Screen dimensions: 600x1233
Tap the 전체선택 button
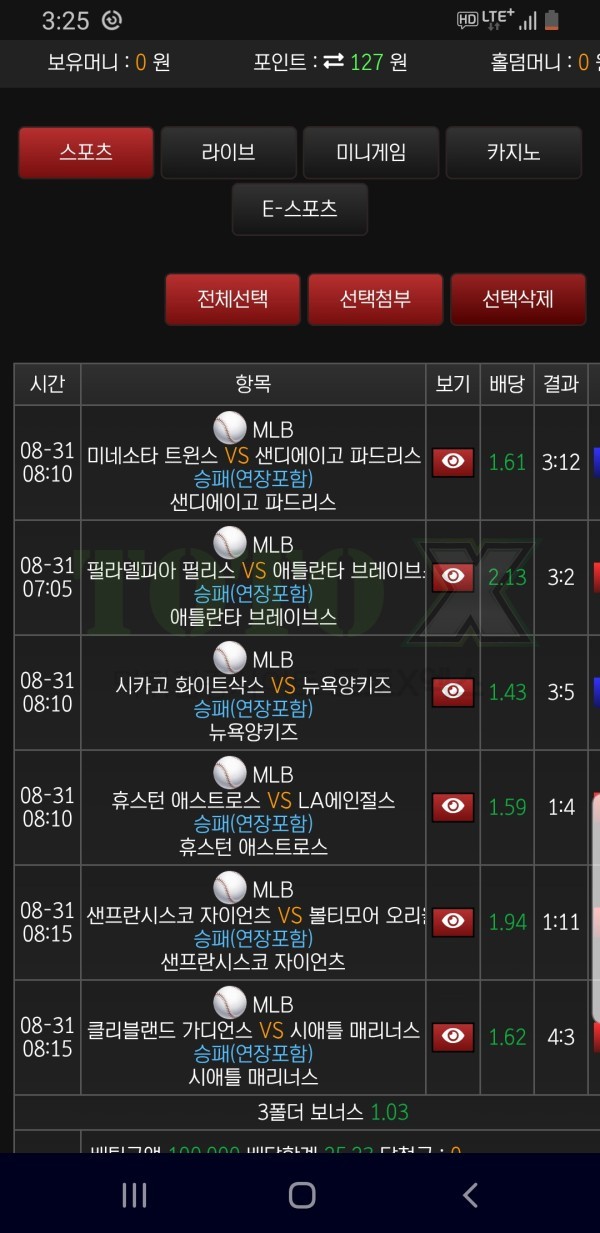(x=232, y=299)
